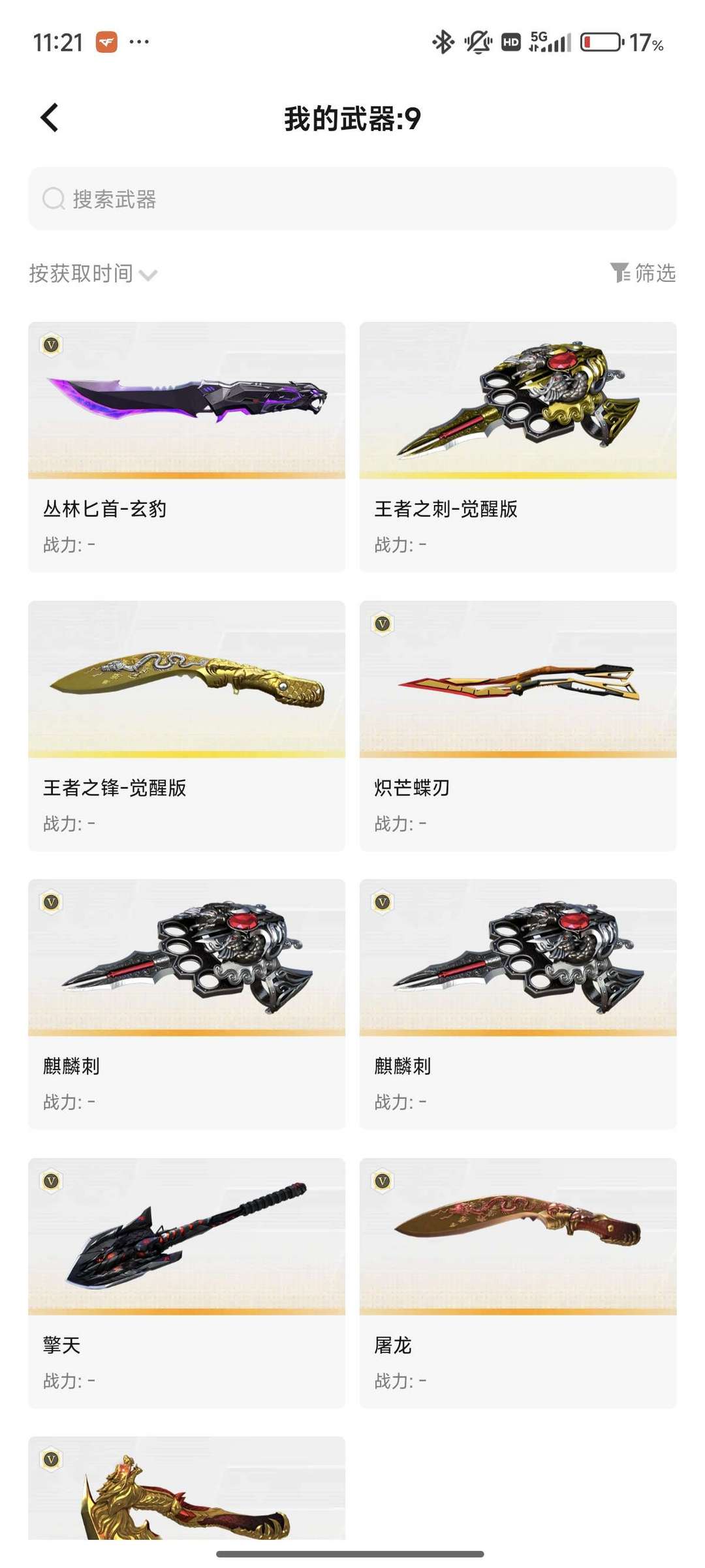Open the 擎天 shovel weapon card
The image size is (705, 1568).
(x=187, y=1283)
